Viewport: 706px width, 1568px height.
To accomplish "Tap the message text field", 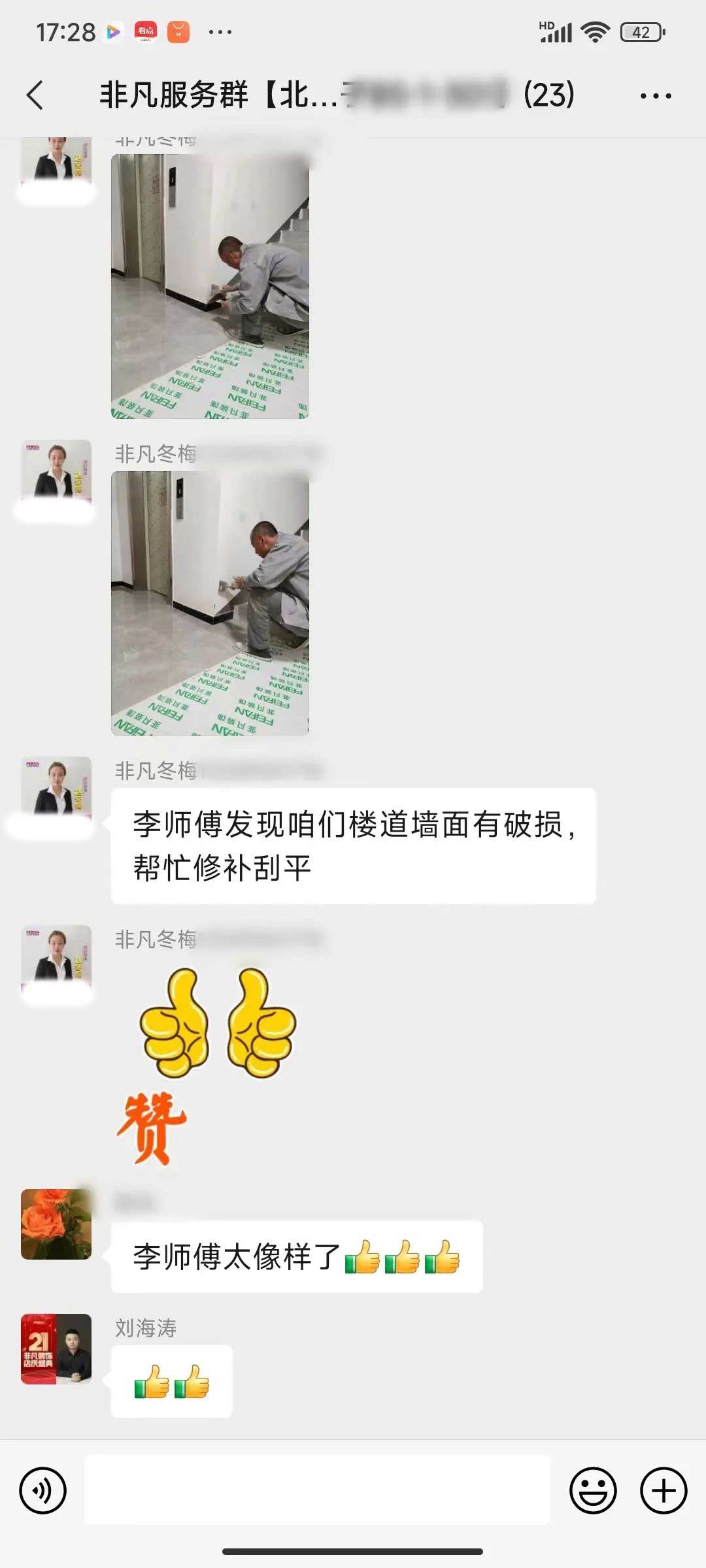I will pyautogui.click(x=318, y=1490).
